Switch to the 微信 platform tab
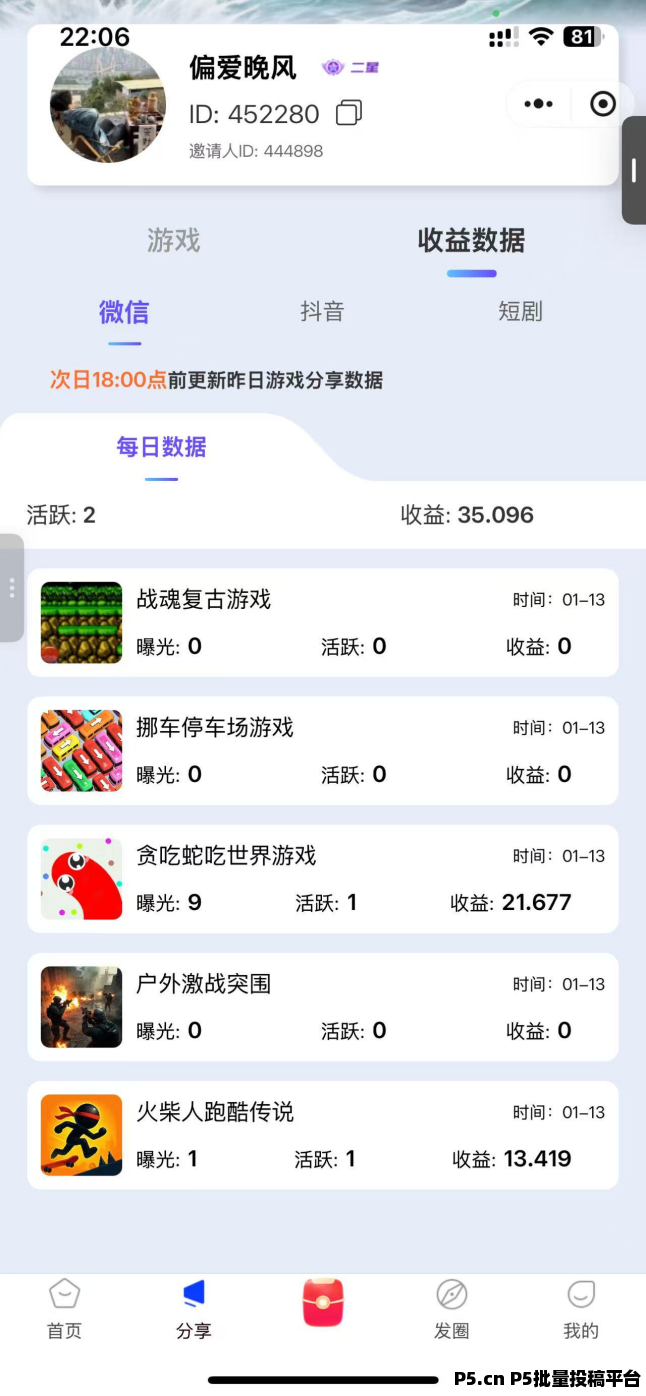Viewport: 646px width, 1396px height. click(124, 312)
